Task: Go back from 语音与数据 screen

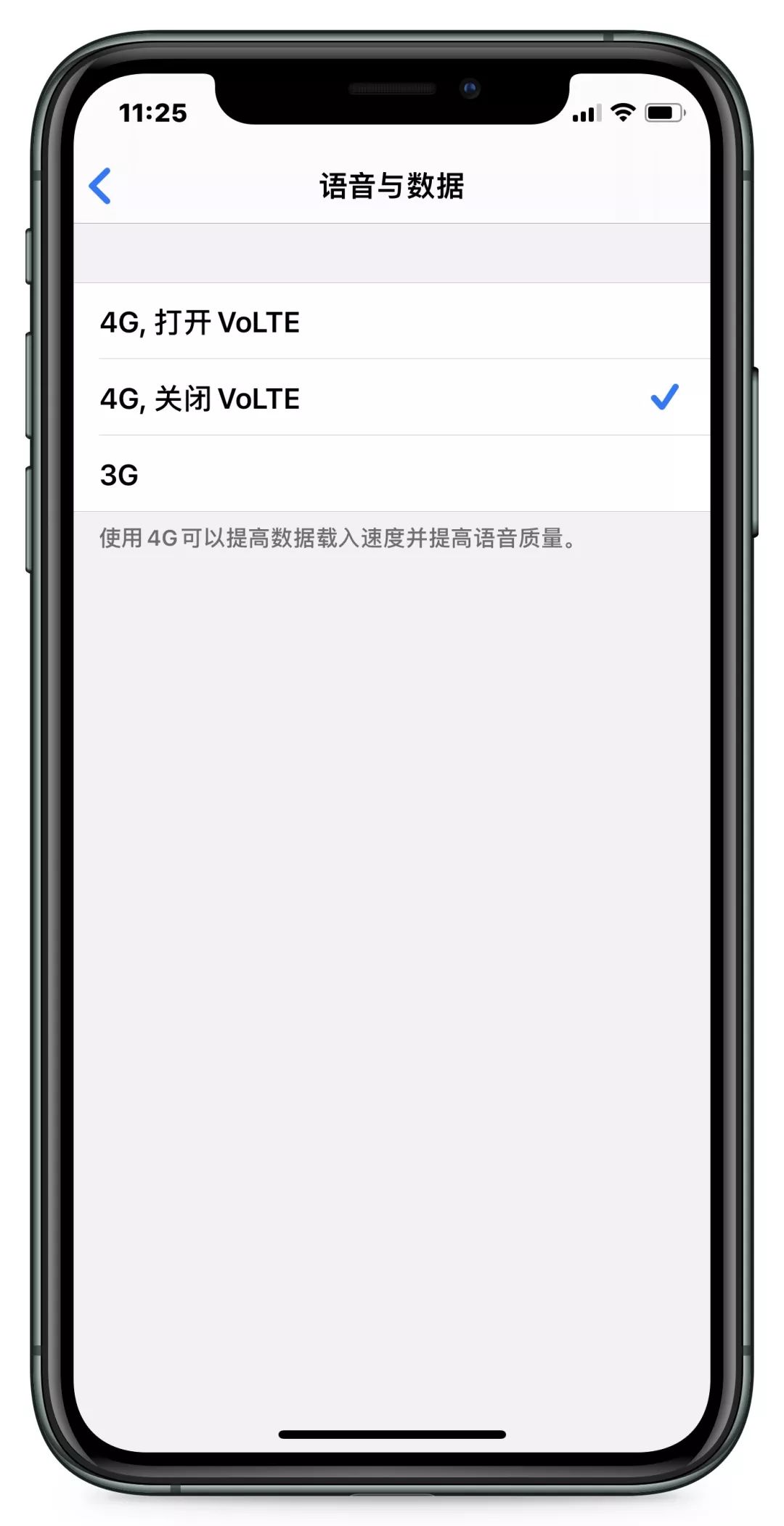Action: 100,186
